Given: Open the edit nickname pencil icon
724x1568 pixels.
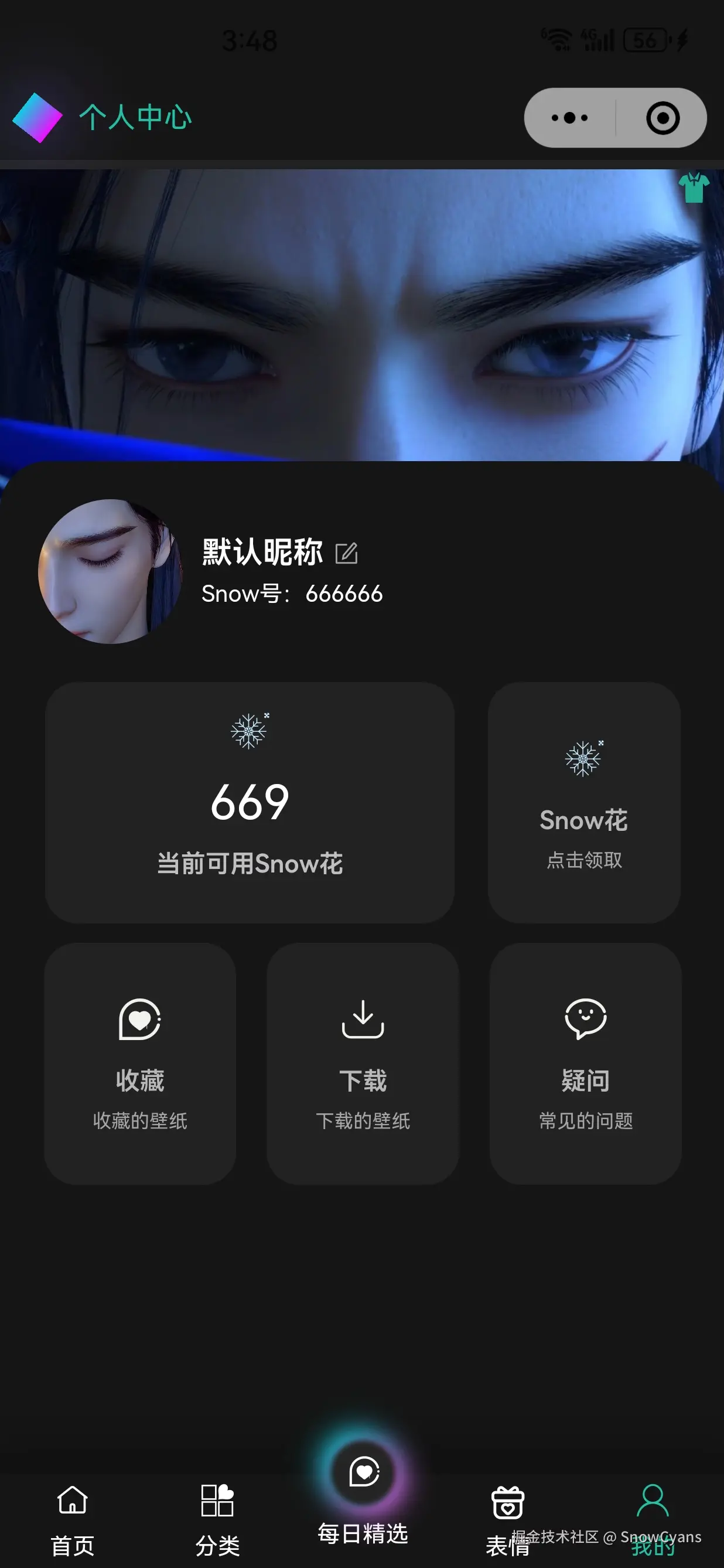Looking at the screenshot, I should pos(347,553).
